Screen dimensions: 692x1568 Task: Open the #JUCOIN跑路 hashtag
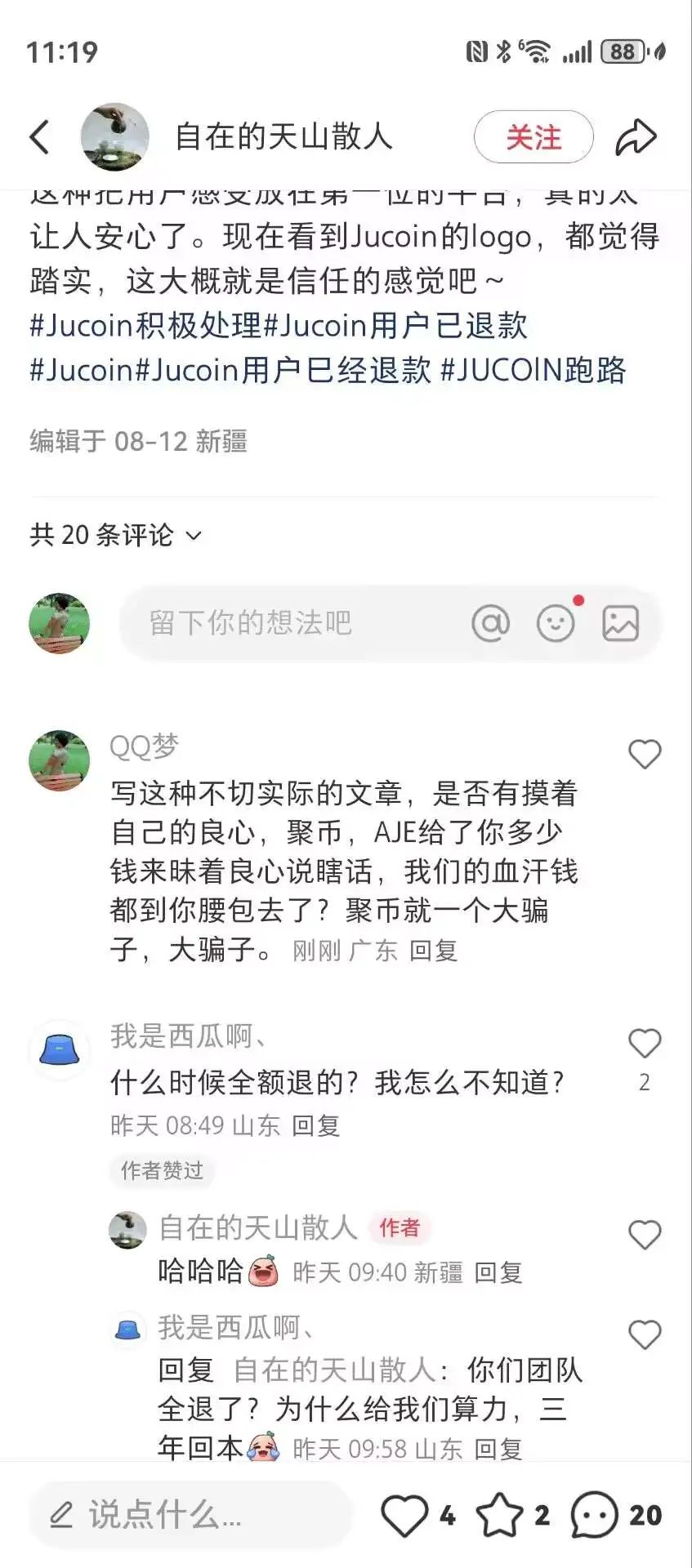pyautogui.click(x=533, y=370)
